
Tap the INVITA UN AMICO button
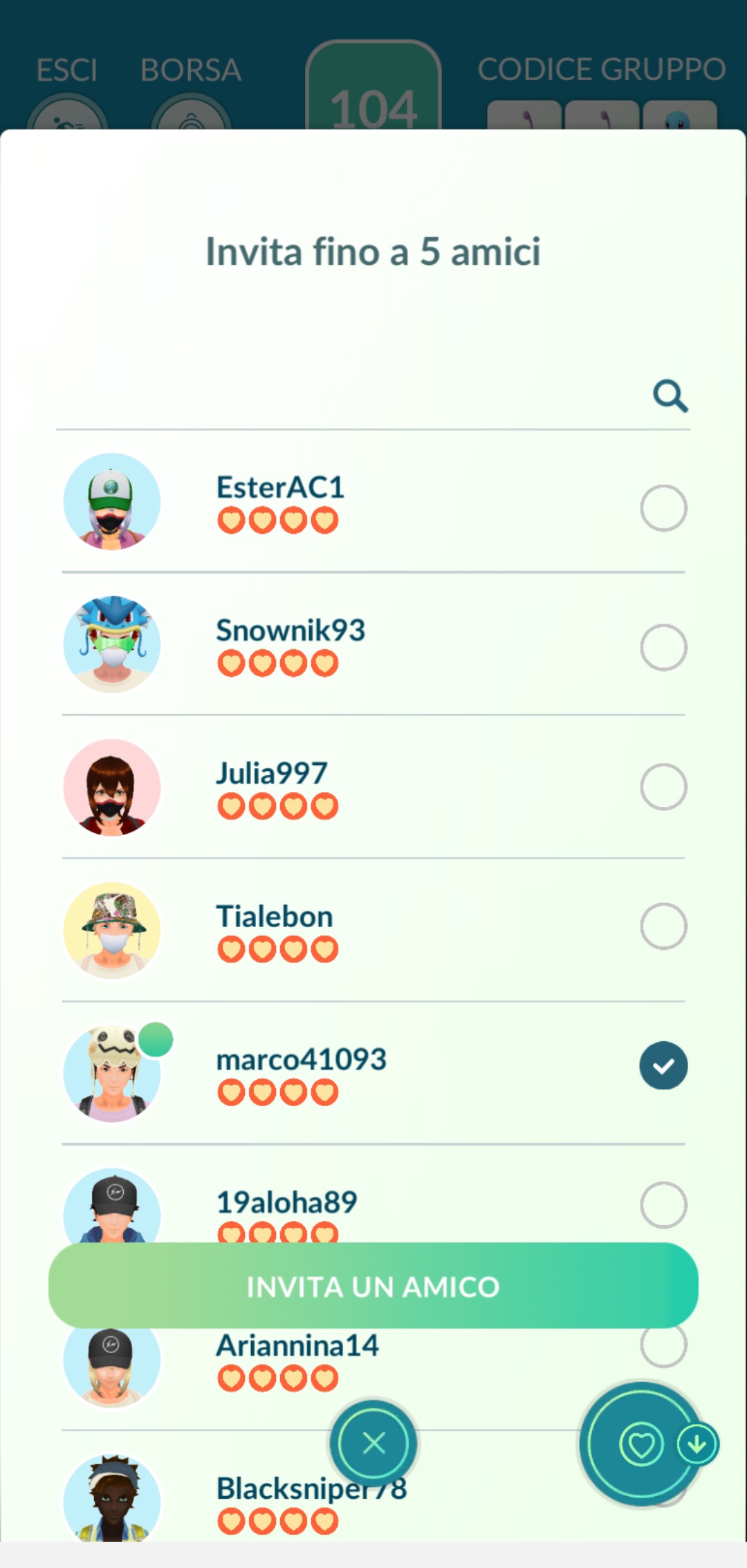click(x=373, y=1286)
